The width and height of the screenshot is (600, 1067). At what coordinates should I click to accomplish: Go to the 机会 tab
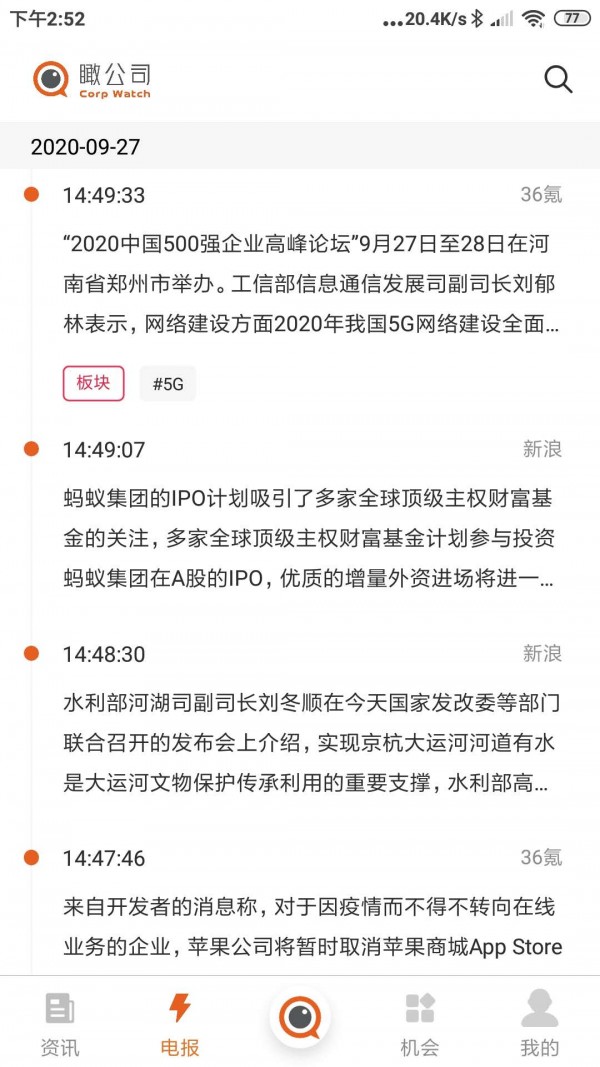(x=419, y=1023)
